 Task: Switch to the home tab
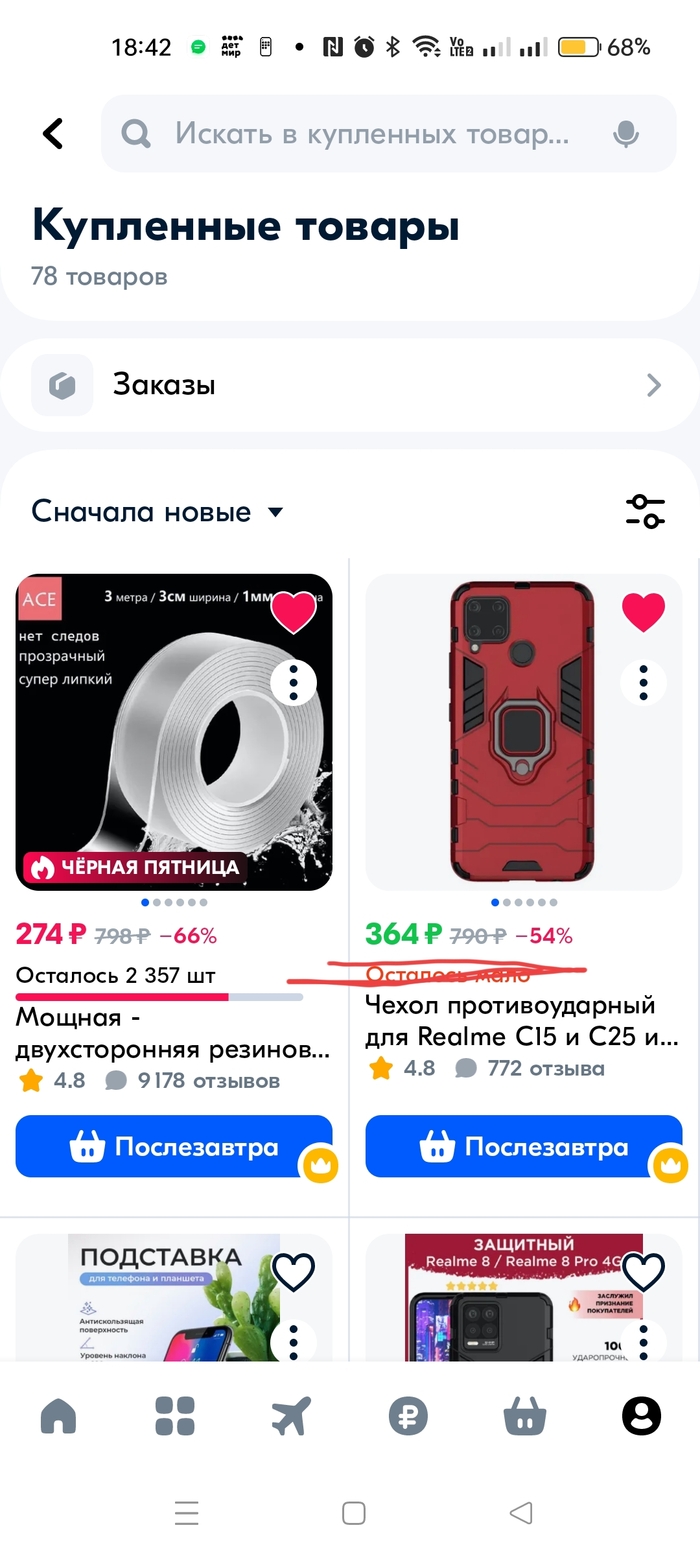[x=58, y=1415]
